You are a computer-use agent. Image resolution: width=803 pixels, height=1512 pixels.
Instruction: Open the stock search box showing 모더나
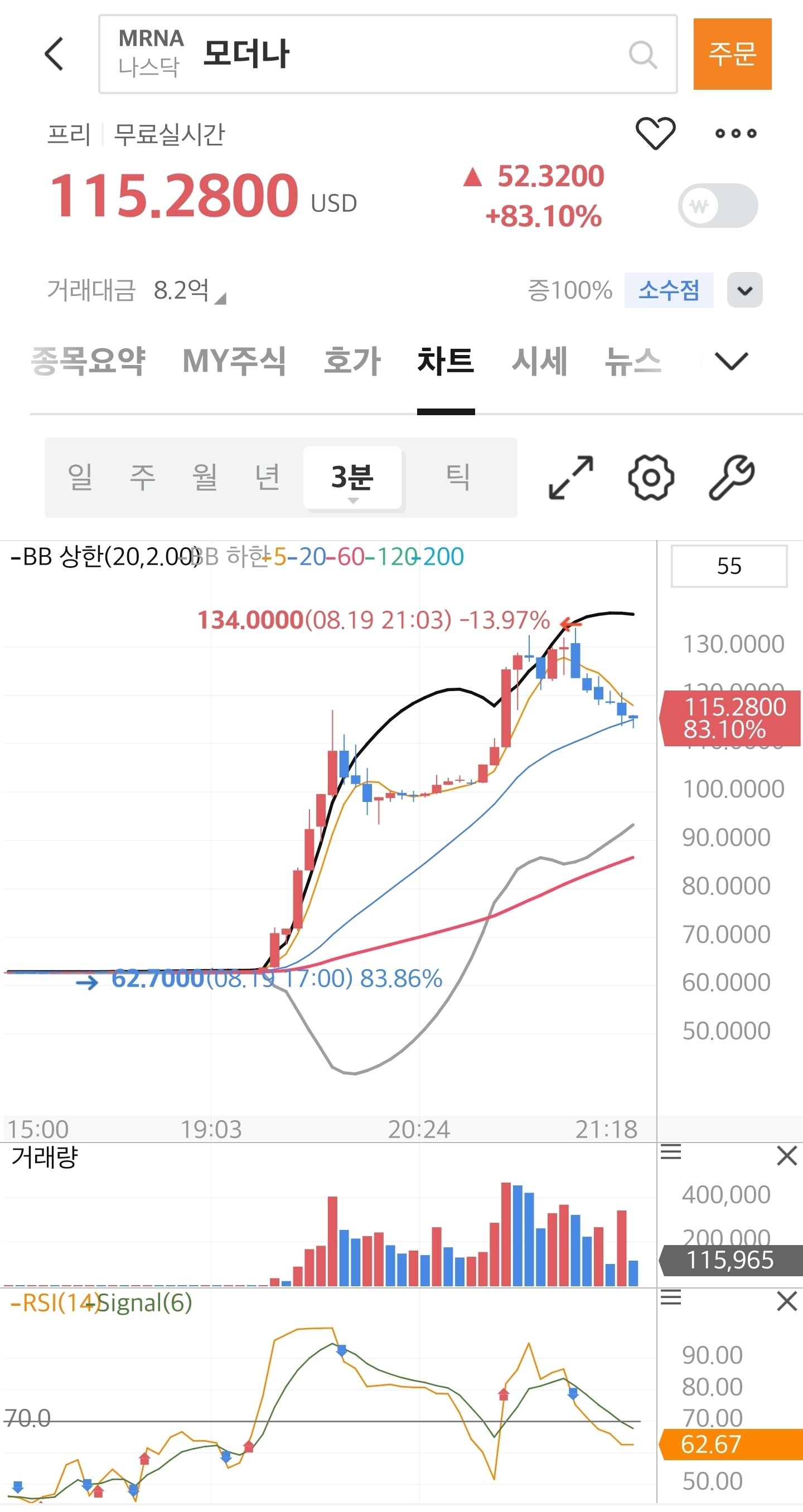point(388,54)
